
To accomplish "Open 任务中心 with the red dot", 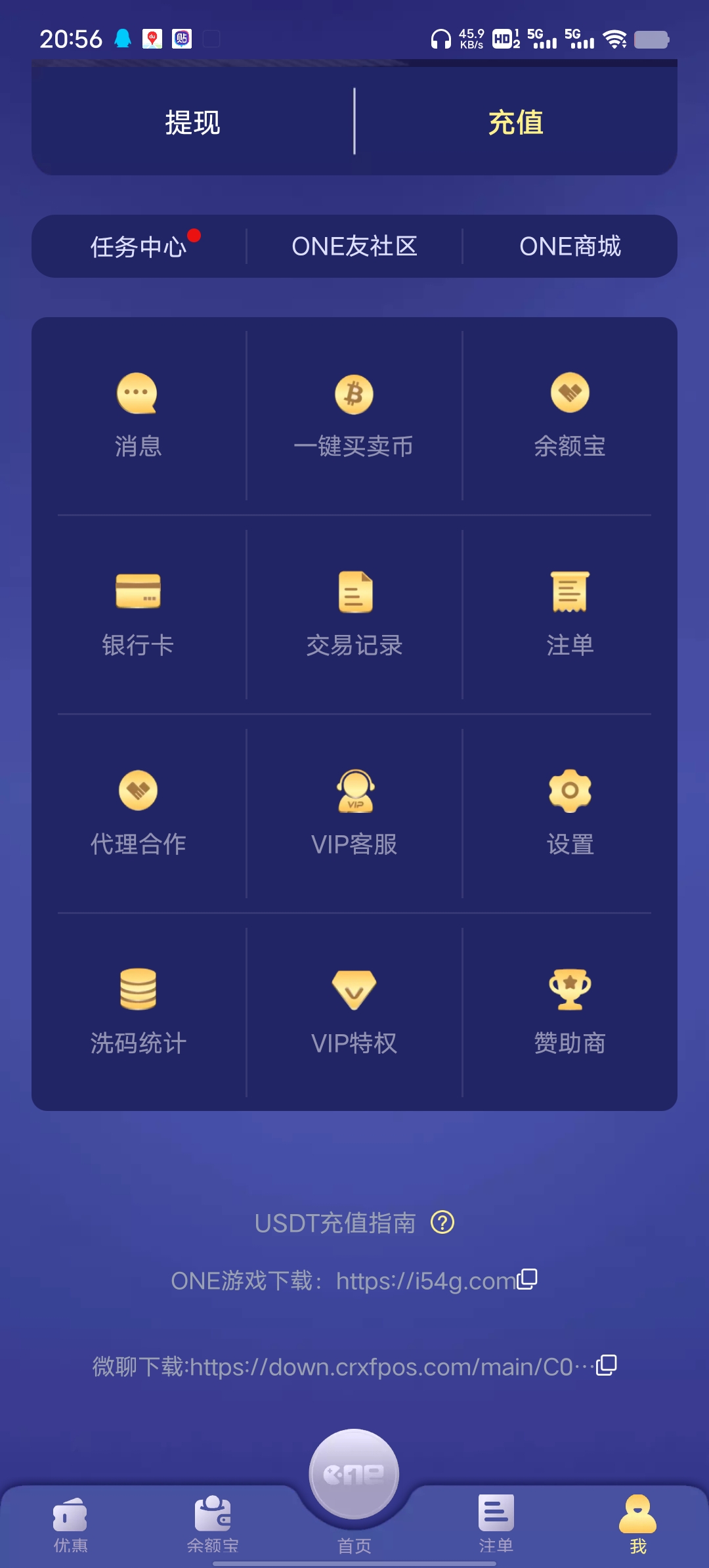I will [x=139, y=246].
